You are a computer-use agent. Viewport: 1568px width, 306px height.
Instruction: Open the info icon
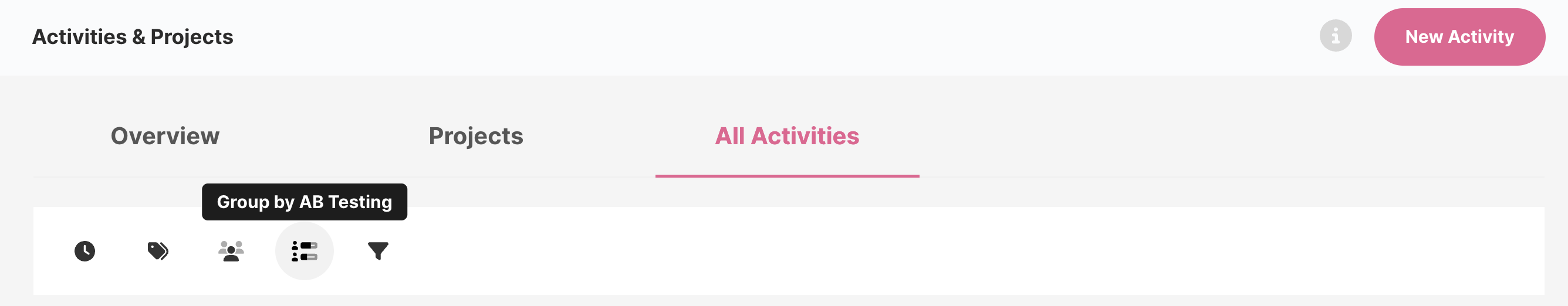pyautogui.click(x=1335, y=36)
